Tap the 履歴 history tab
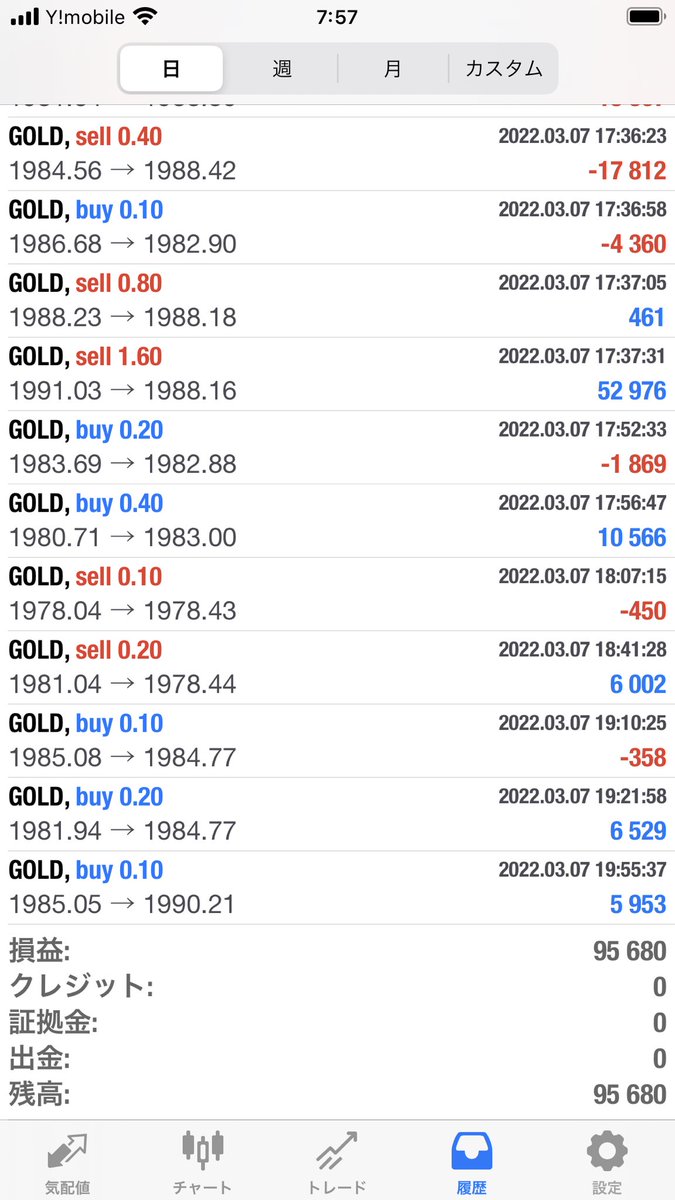 472,1162
